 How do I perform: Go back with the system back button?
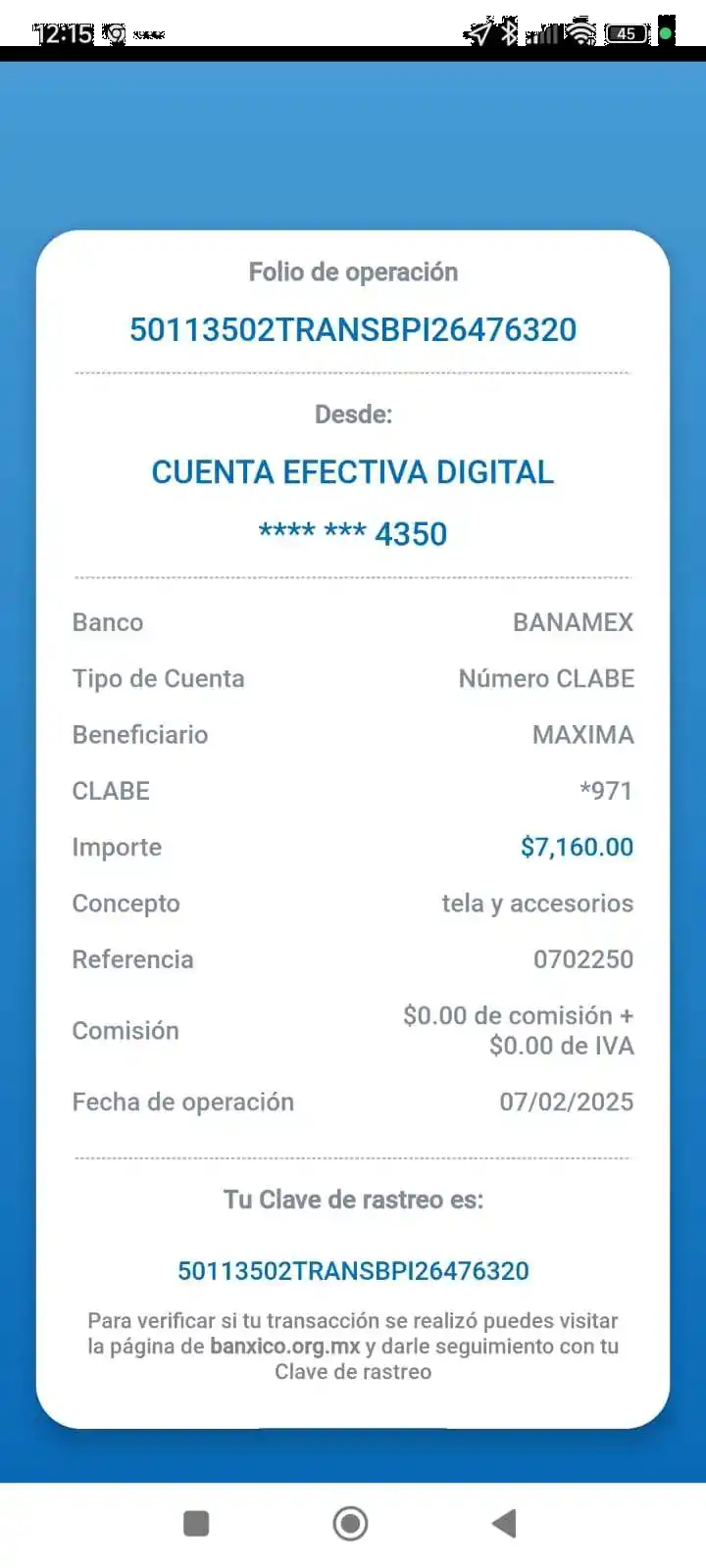tap(504, 1523)
